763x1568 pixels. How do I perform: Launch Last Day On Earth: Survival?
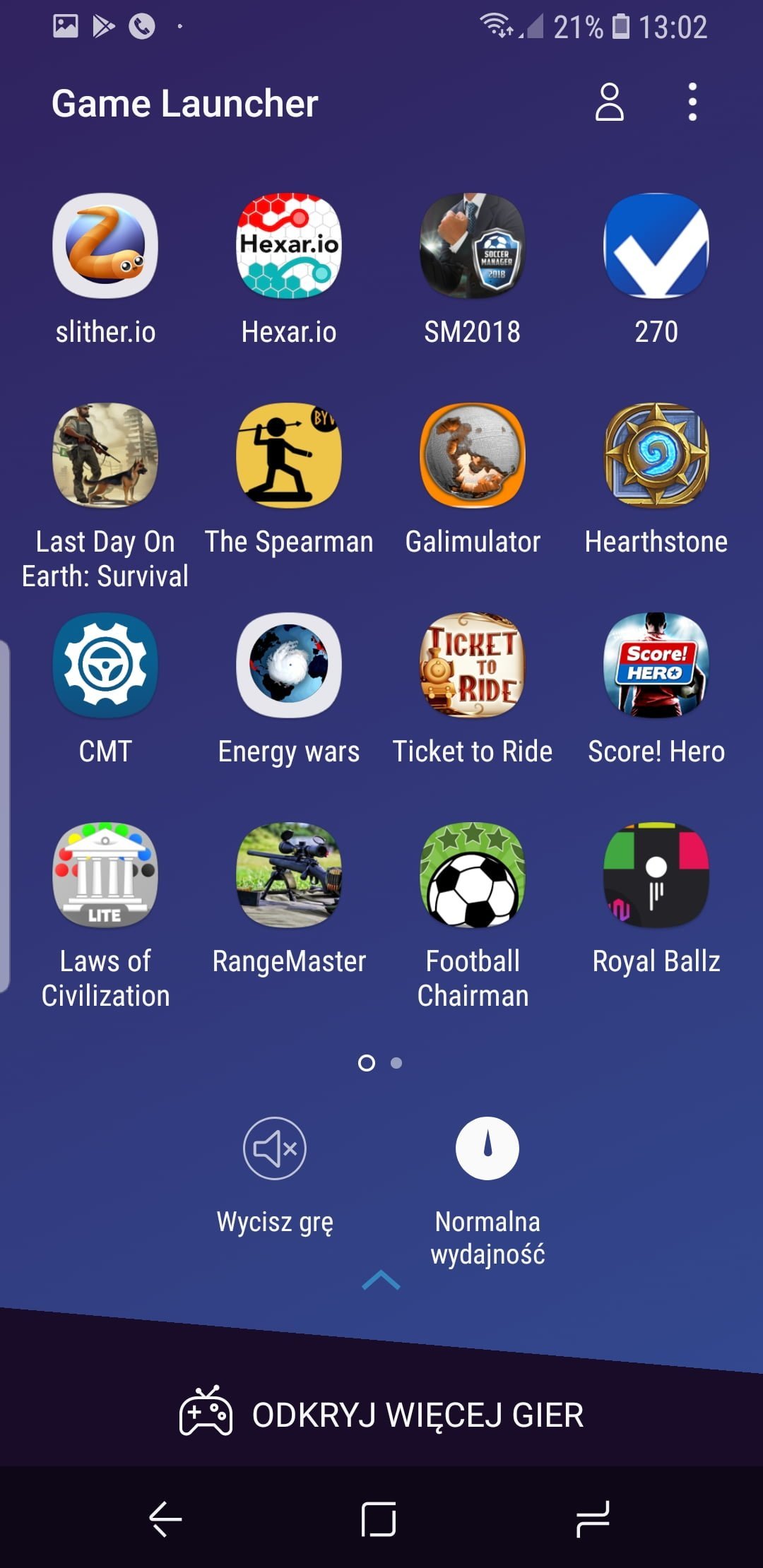[x=105, y=456]
